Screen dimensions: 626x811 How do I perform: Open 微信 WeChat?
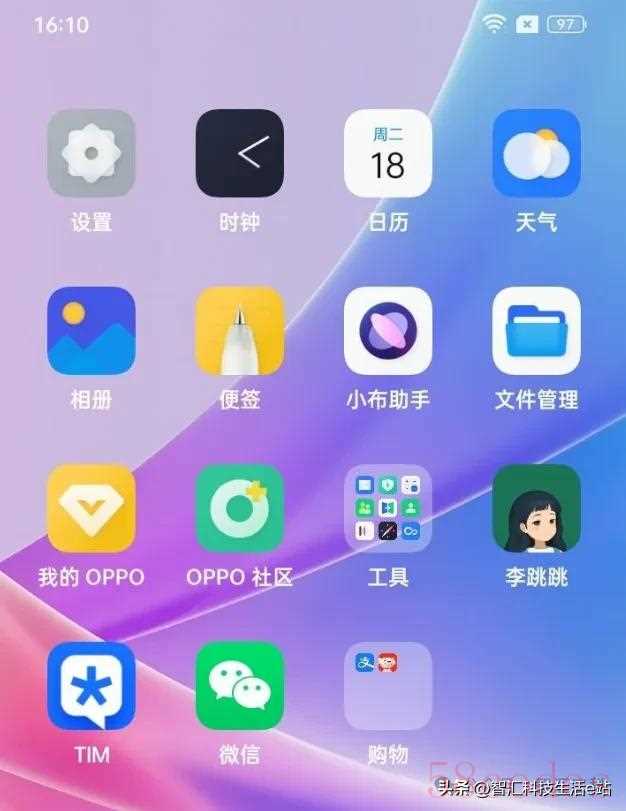pos(239,686)
